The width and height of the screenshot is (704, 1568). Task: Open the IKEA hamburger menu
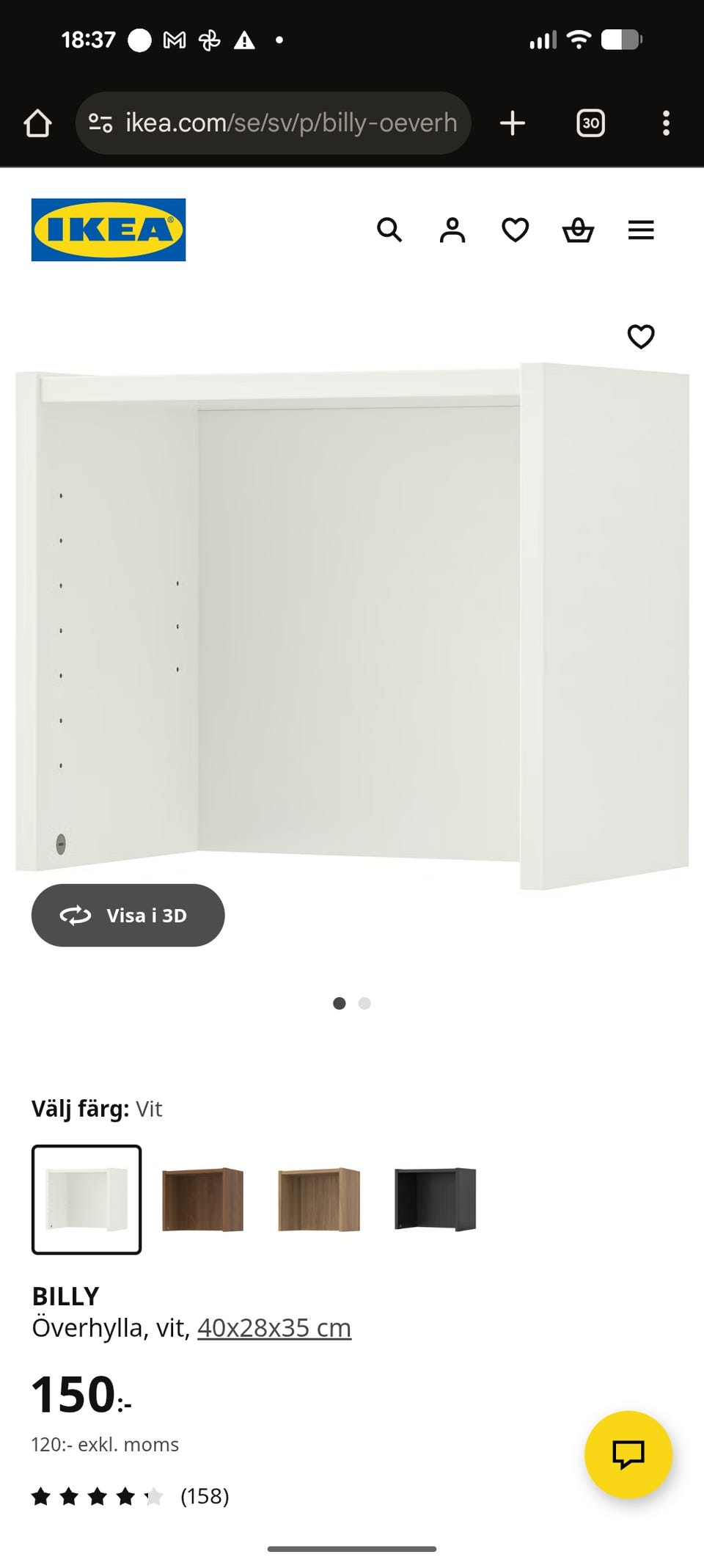pos(641,230)
